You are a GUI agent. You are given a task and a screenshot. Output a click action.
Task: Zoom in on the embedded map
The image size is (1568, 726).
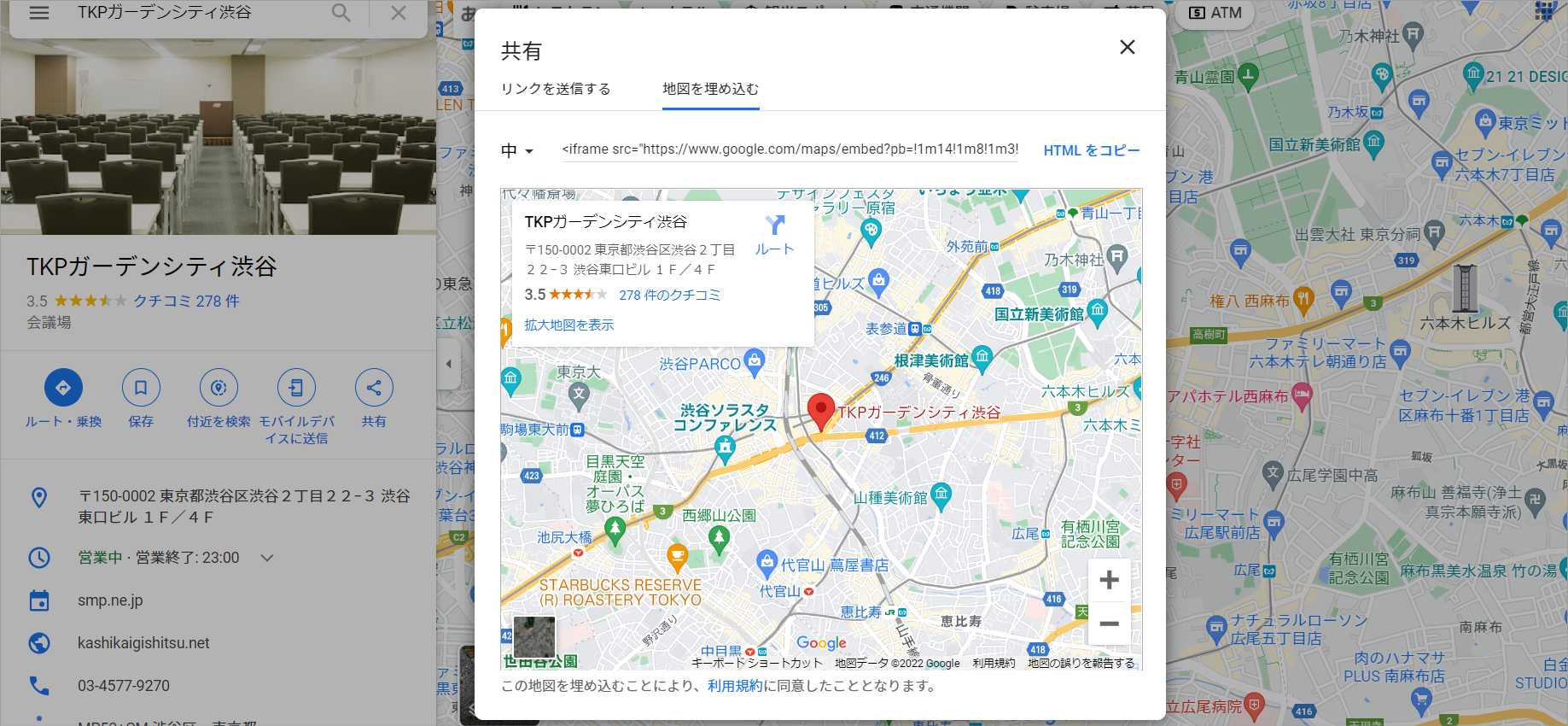(x=1109, y=580)
